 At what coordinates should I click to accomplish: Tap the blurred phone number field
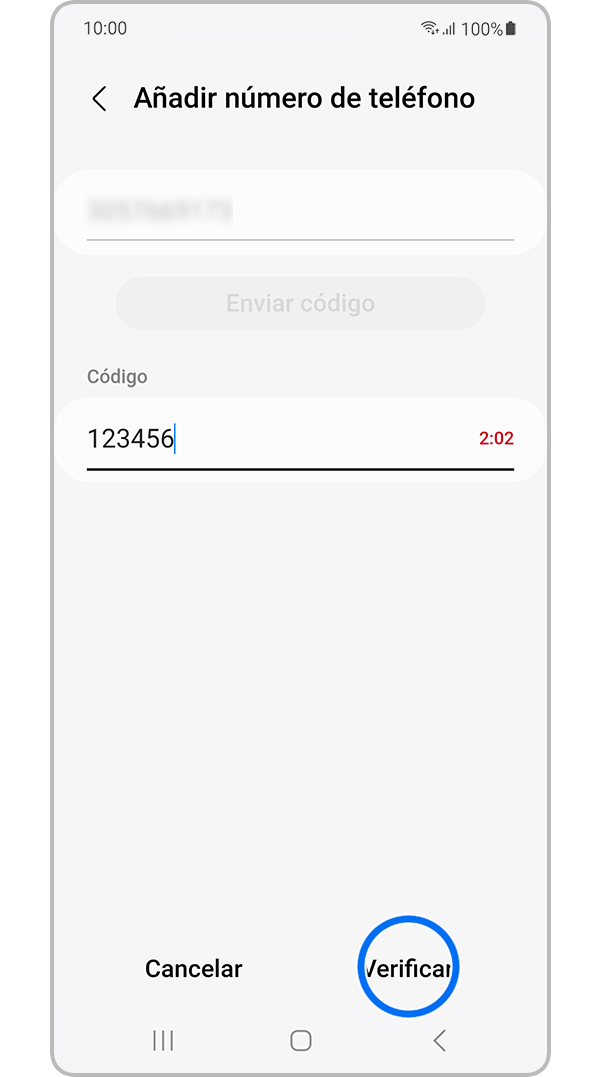[300, 211]
